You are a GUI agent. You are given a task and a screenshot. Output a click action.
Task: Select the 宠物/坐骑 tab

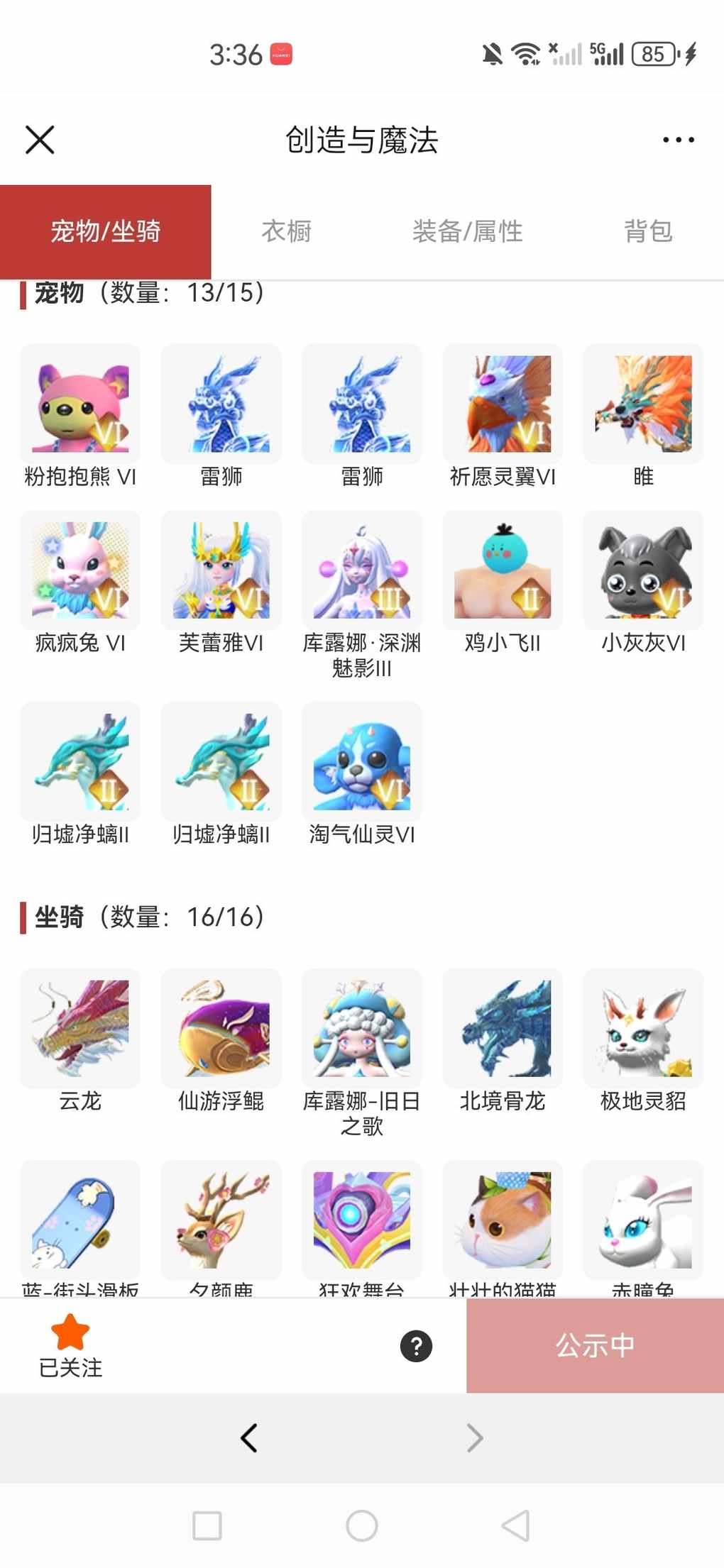click(x=106, y=231)
